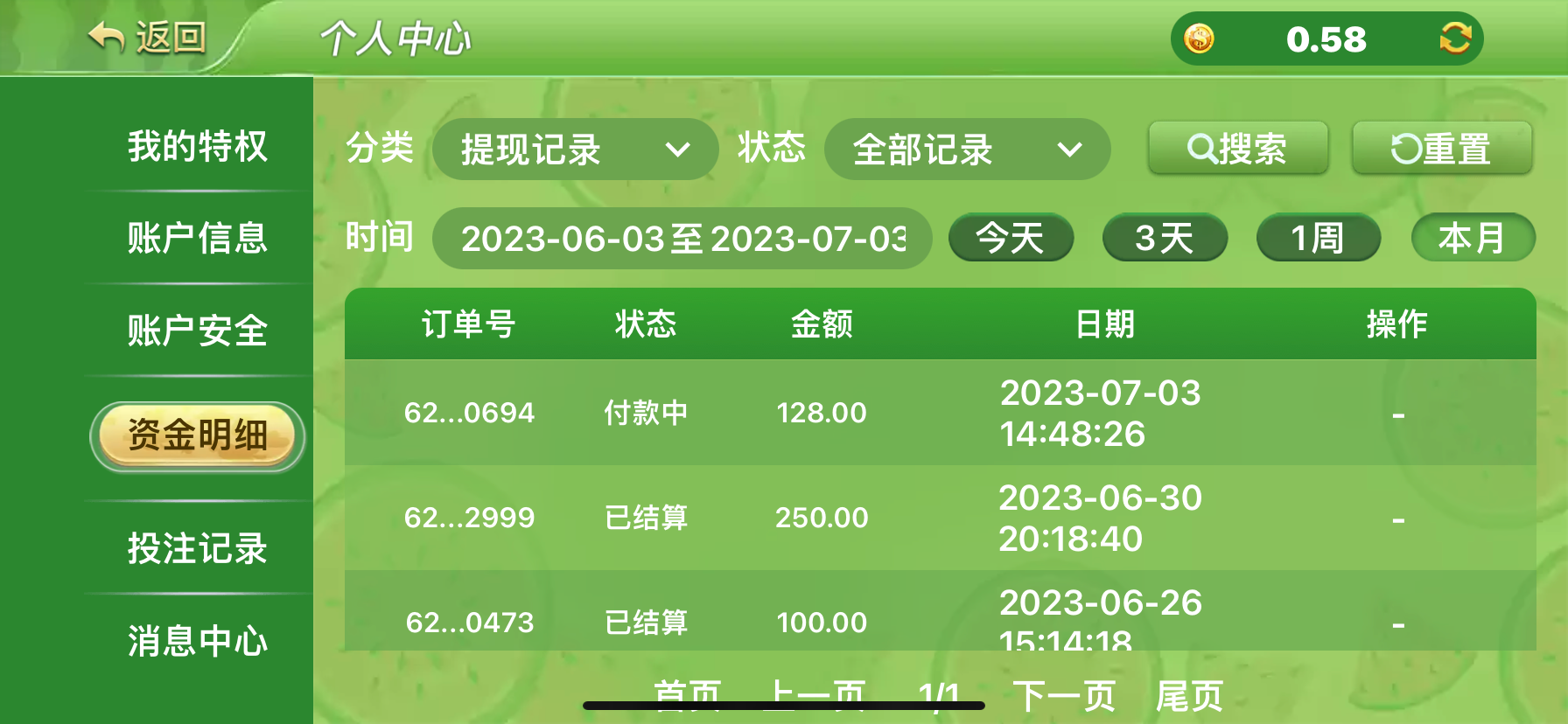Image resolution: width=1568 pixels, height=724 pixels.
Task: Select 资金明细 tab
Action: [197, 435]
